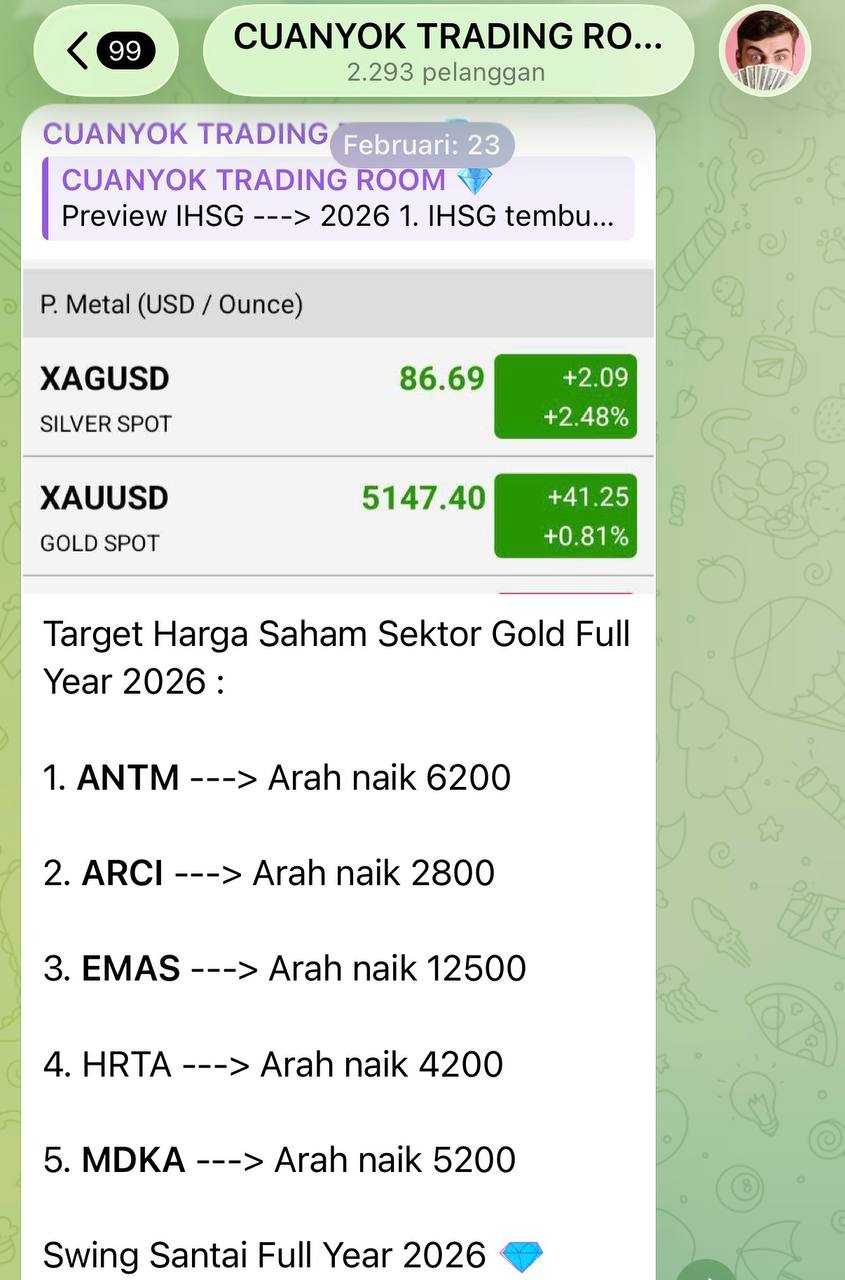Go back to the chat list

coord(105,50)
